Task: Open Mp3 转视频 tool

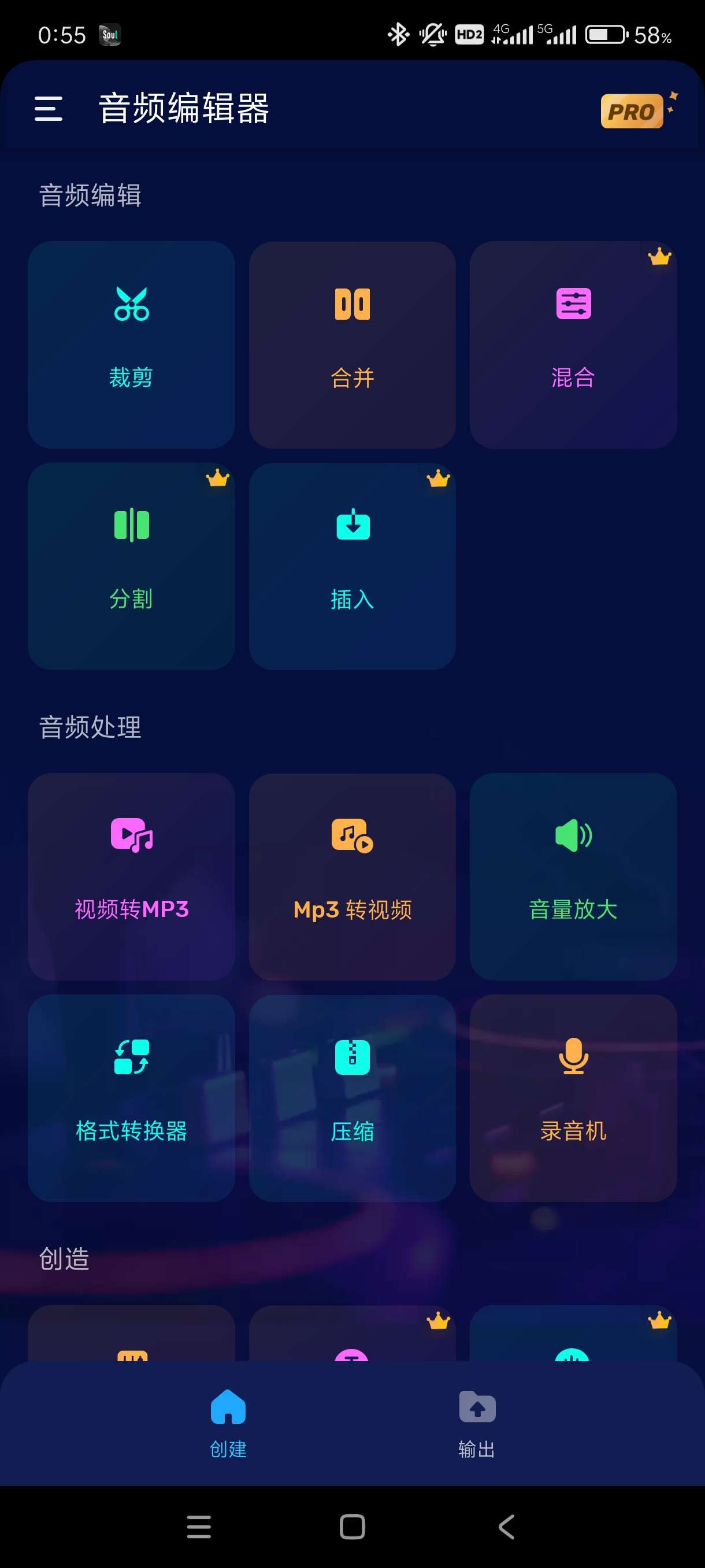Action: coord(352,877)
